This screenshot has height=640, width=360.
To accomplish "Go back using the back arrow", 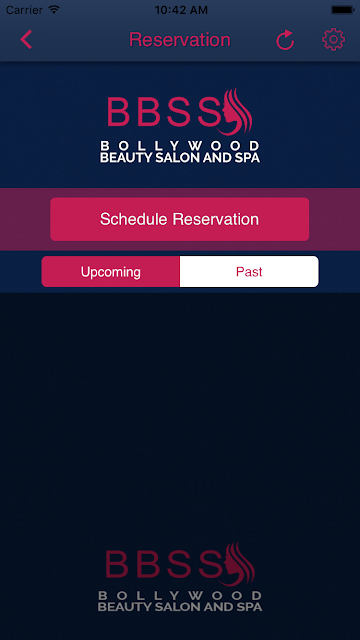I will click(x=26, y=40).
